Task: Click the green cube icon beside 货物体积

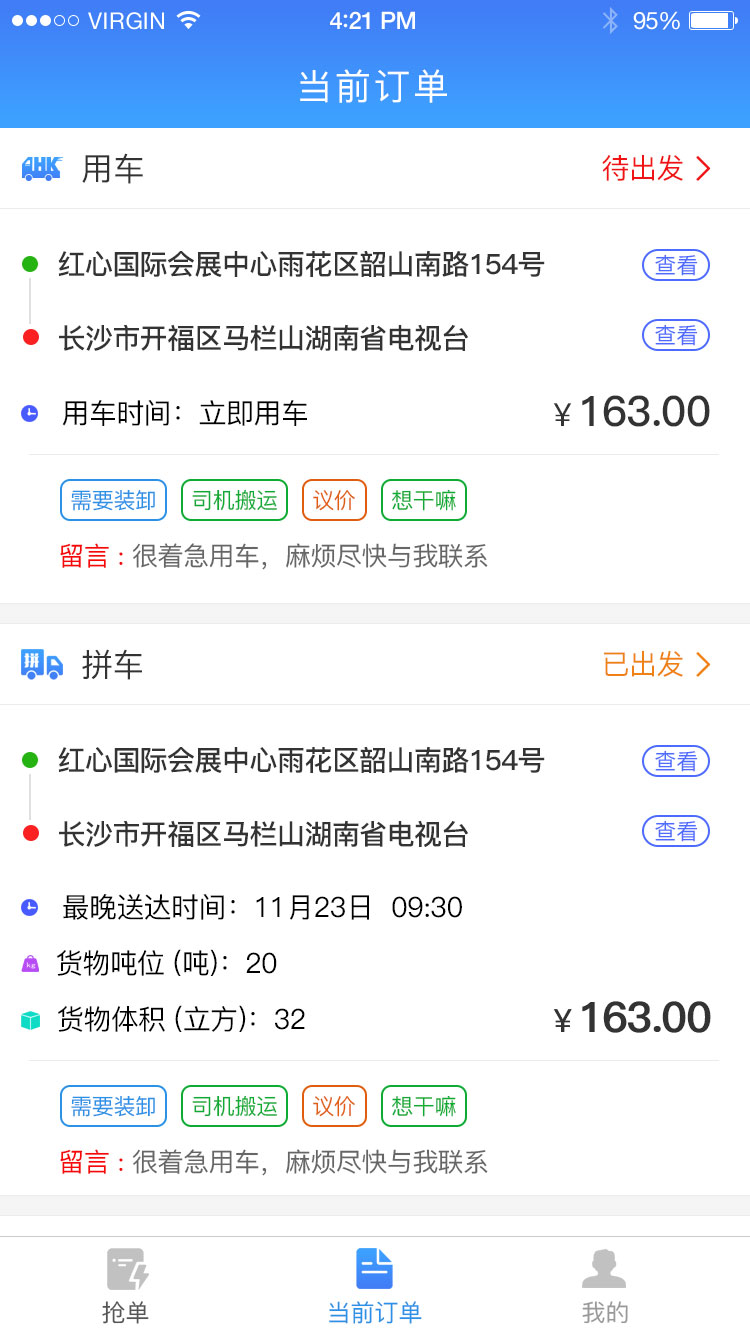Action: (x=30, y=1019)
